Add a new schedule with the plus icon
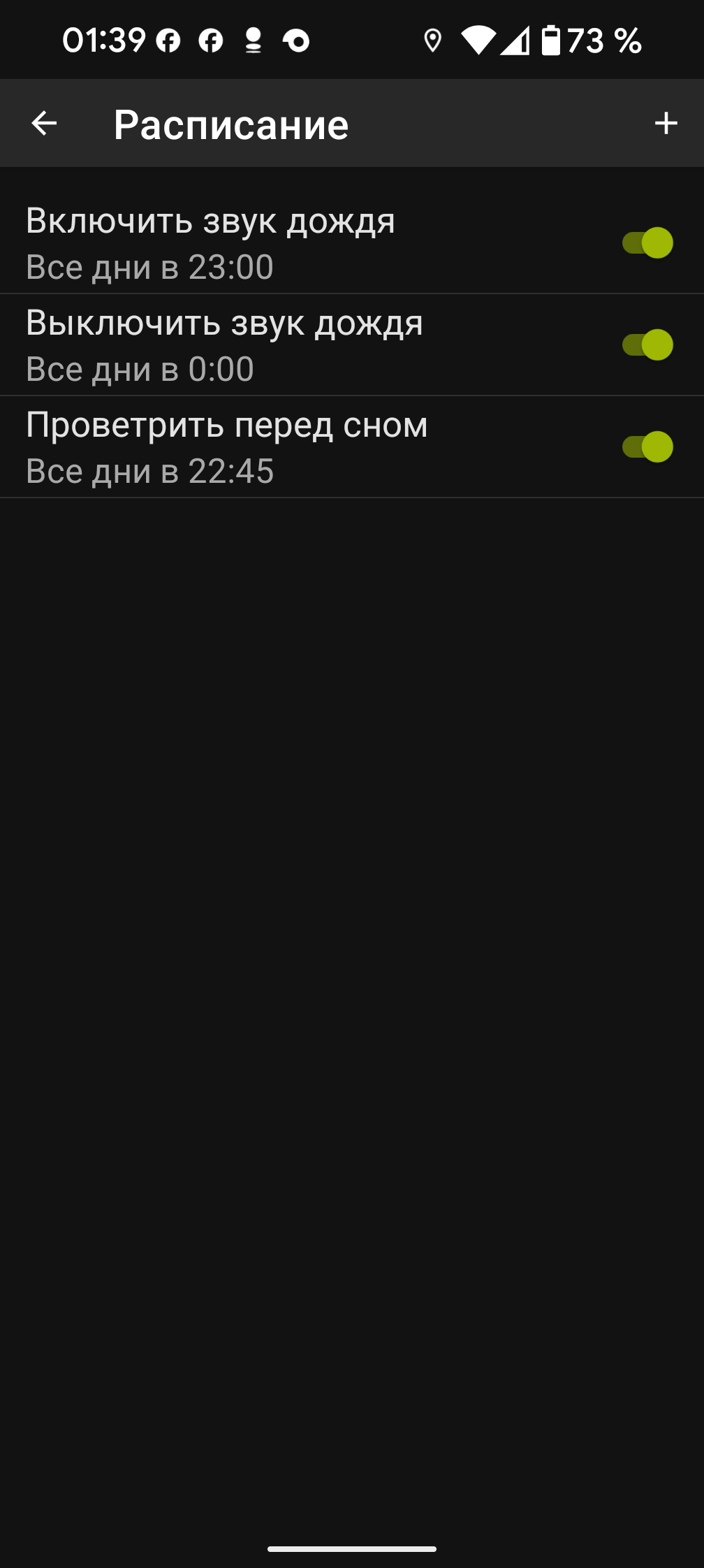This screenshot has height=1568, width=704. 666,124
